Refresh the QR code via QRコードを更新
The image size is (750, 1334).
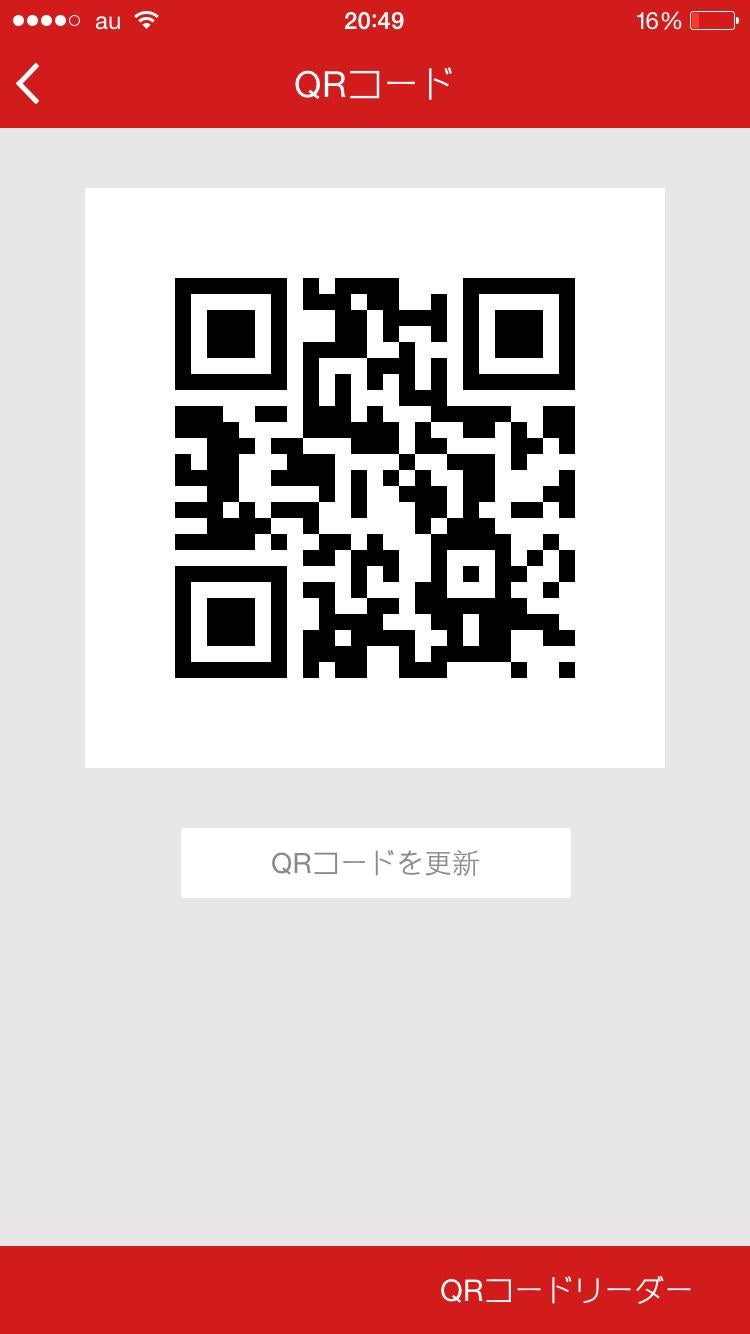375,862
